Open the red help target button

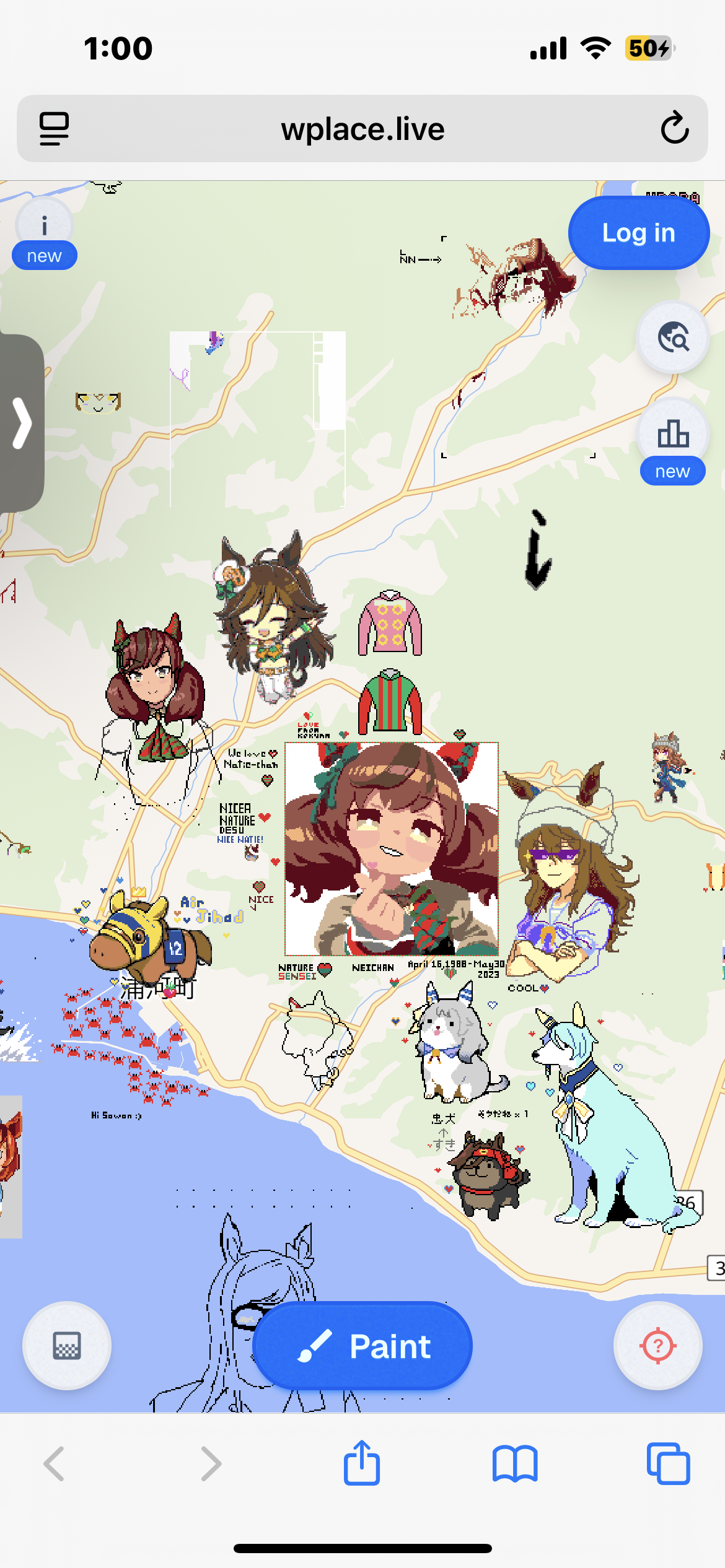point(657,1345)
